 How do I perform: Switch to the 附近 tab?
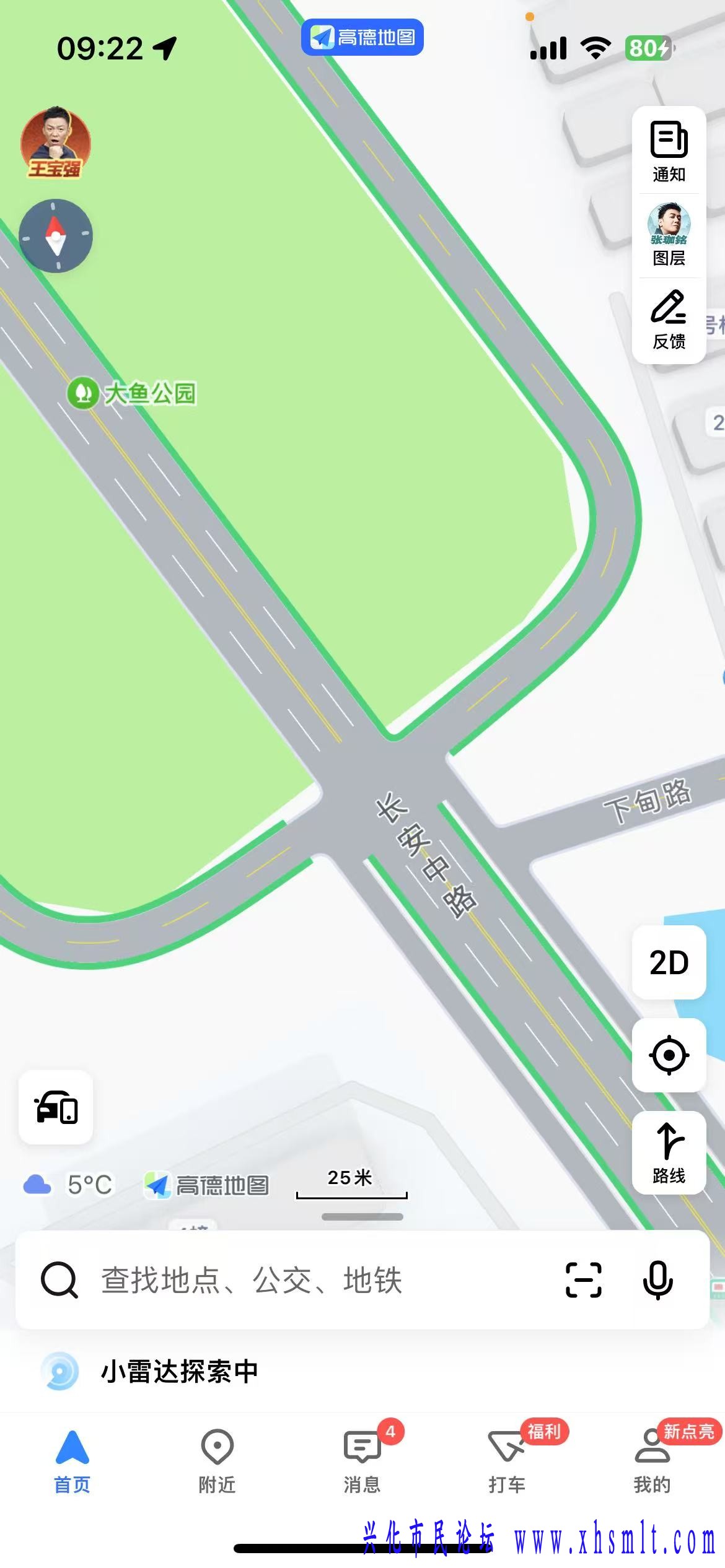(217, 1459)
